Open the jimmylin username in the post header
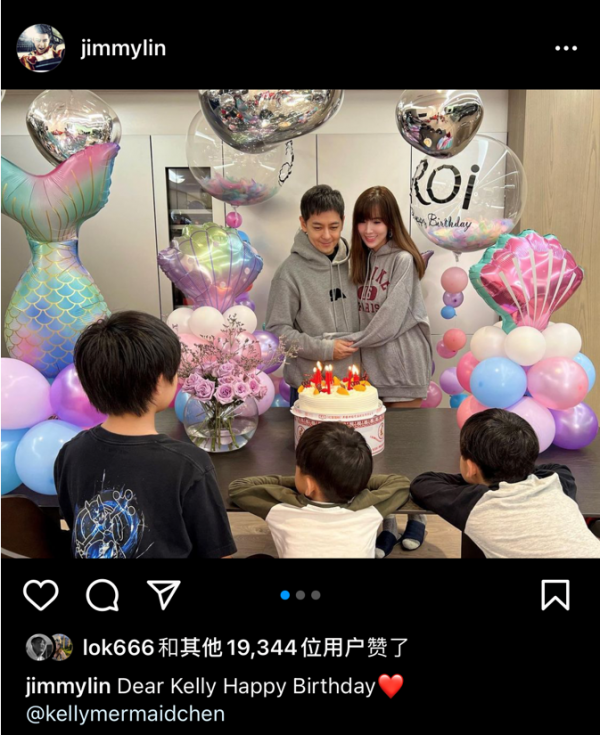Viewport: 600px width, 735px height. 123,49
